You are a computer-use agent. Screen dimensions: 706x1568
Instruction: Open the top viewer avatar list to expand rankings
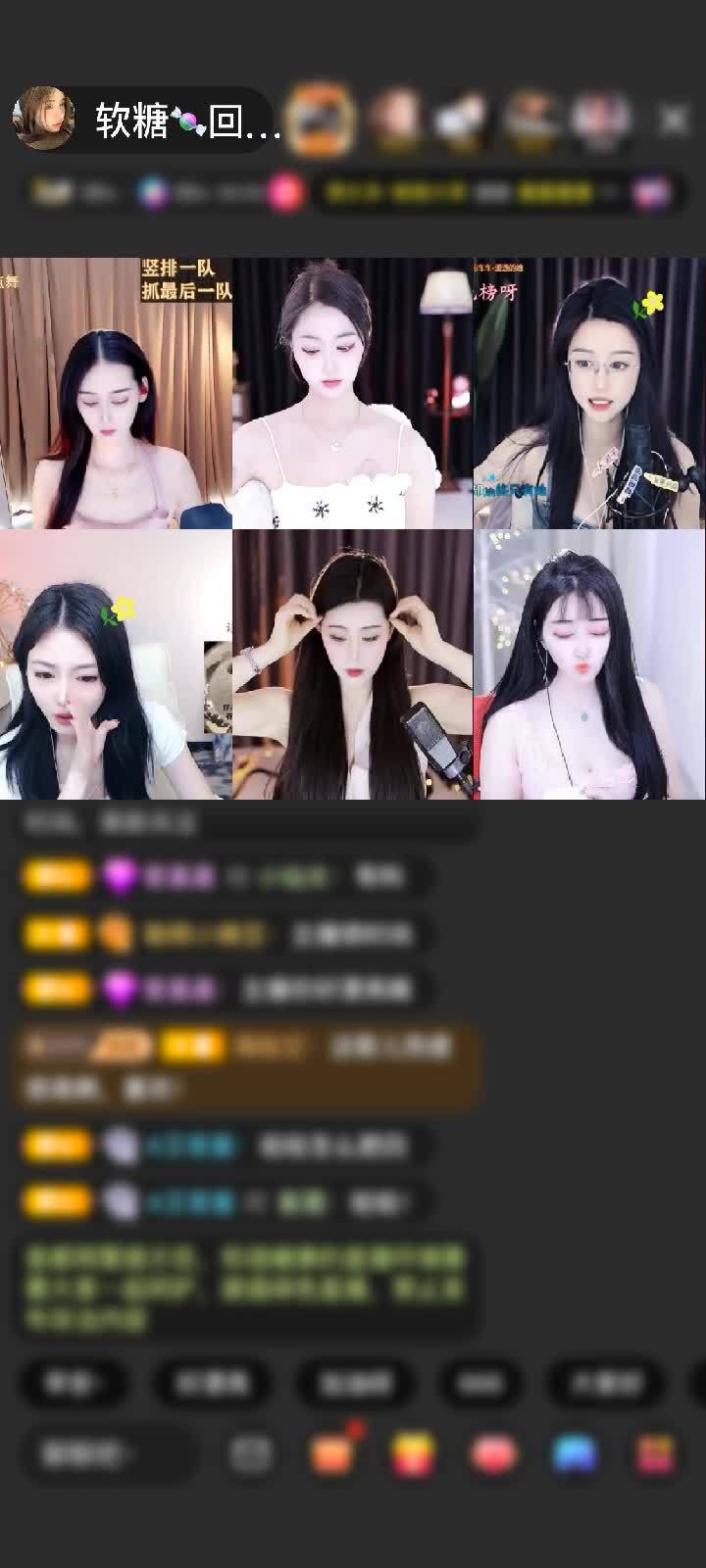point(461,116)
